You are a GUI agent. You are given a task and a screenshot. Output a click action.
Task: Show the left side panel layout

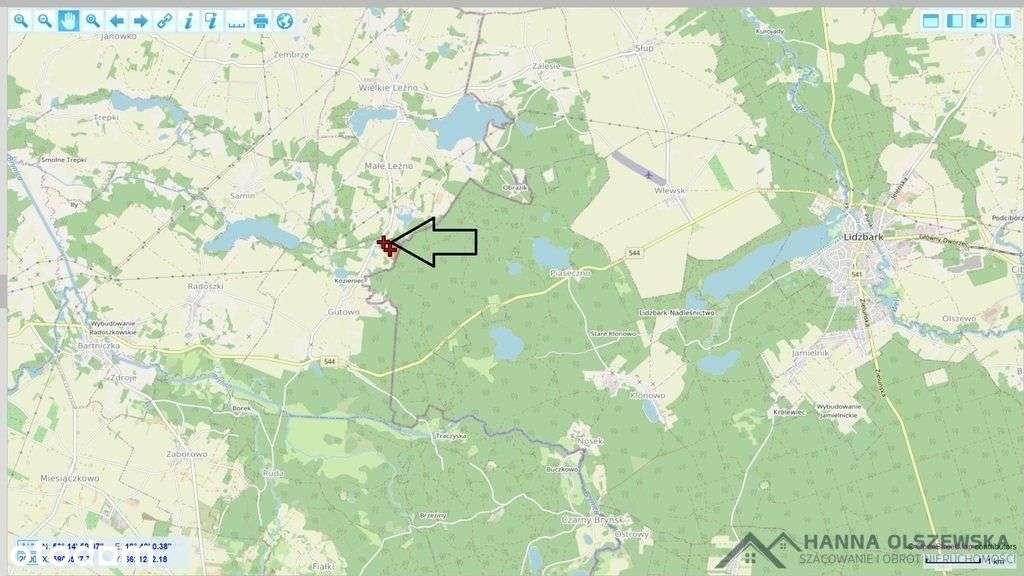[955, 20]
